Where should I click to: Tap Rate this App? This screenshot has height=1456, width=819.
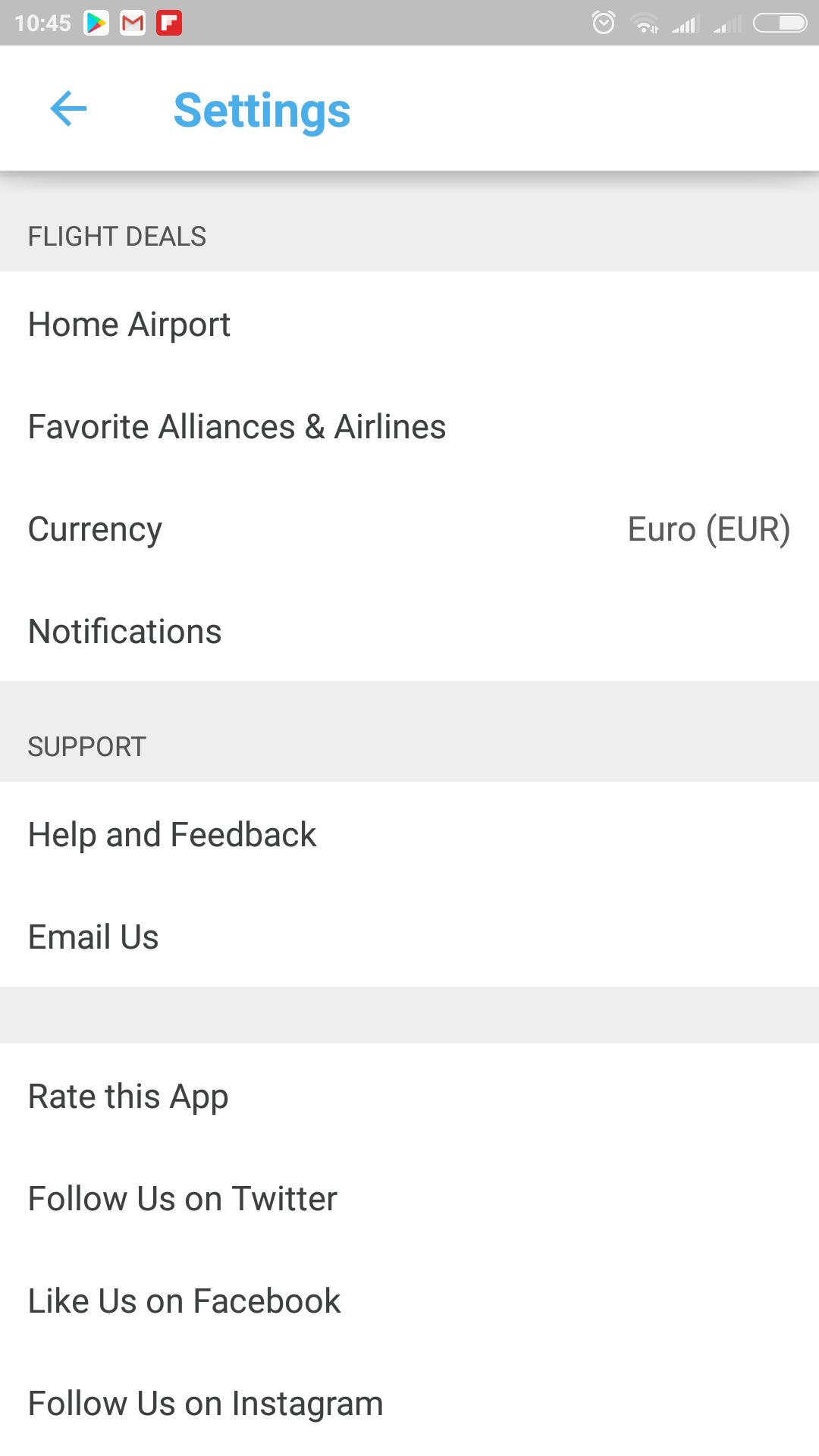point(409,1097)
